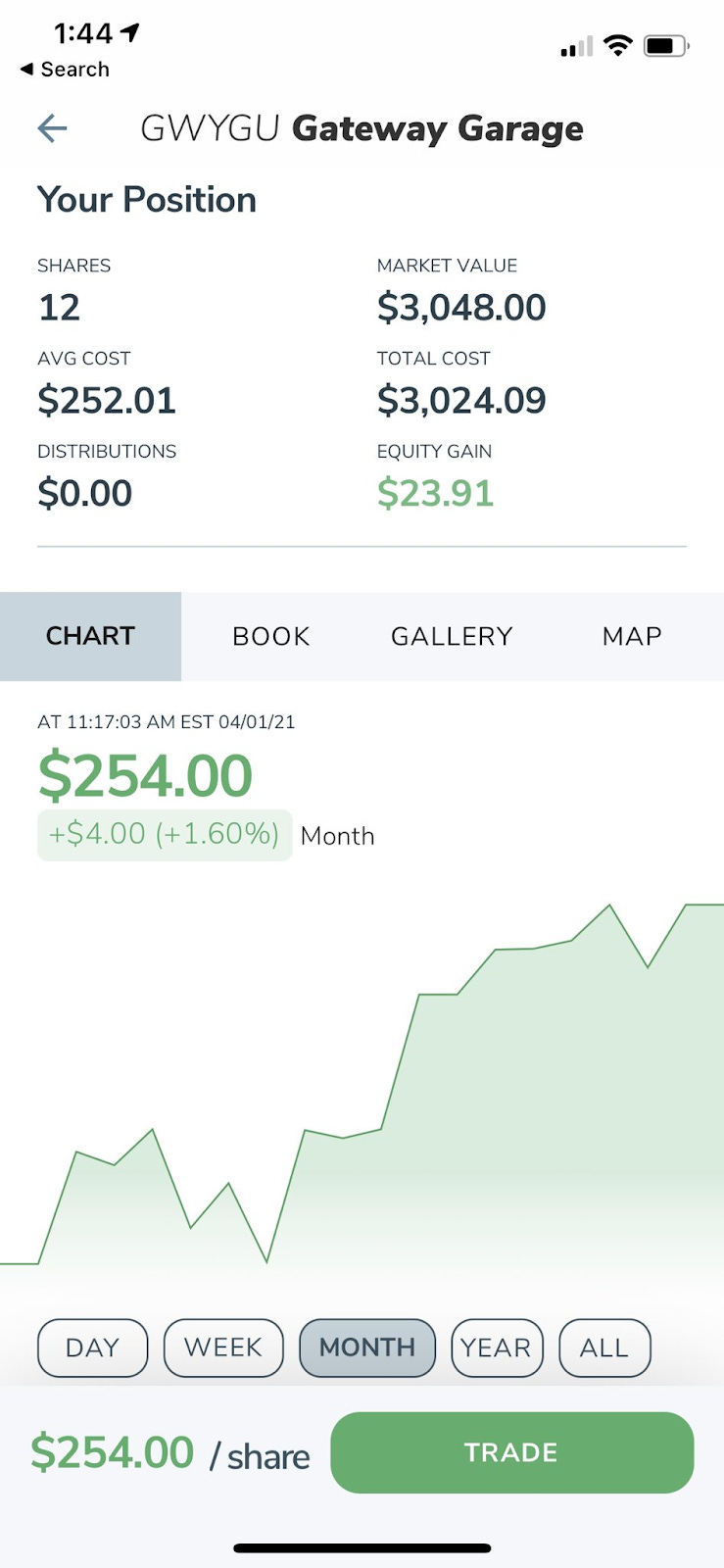This screenshot has width=724, height=1568.
Task: Open the Gallery tab
Action: [x=452, y=636]
